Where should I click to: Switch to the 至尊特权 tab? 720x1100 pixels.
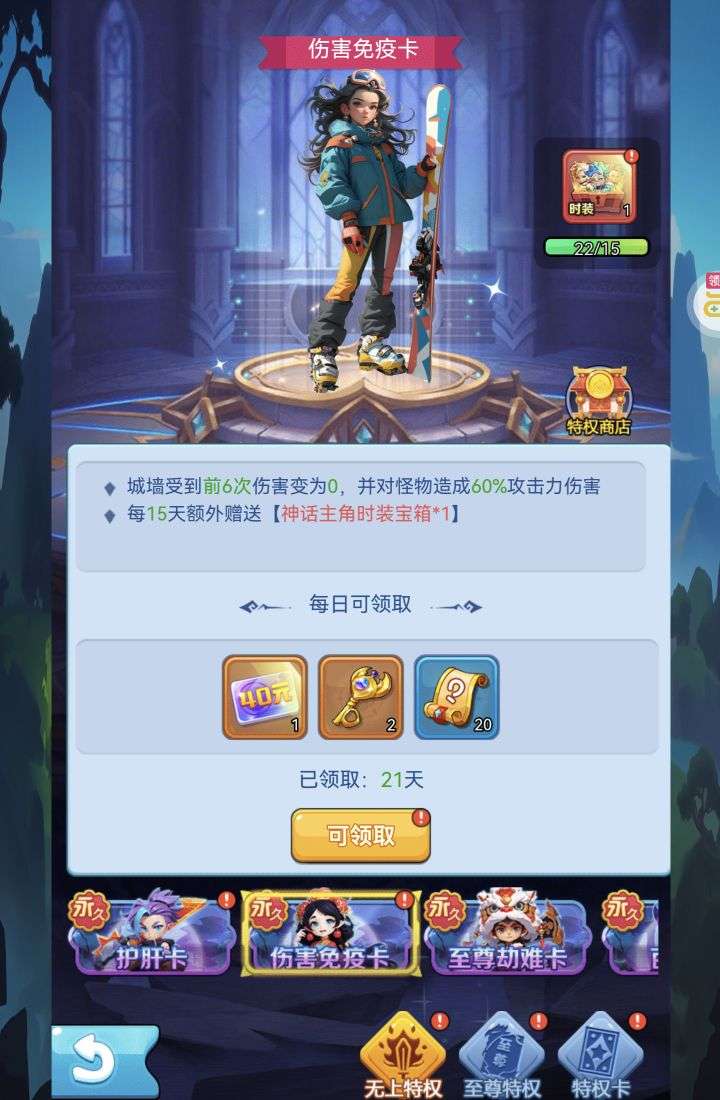[x=501, y=1055]
